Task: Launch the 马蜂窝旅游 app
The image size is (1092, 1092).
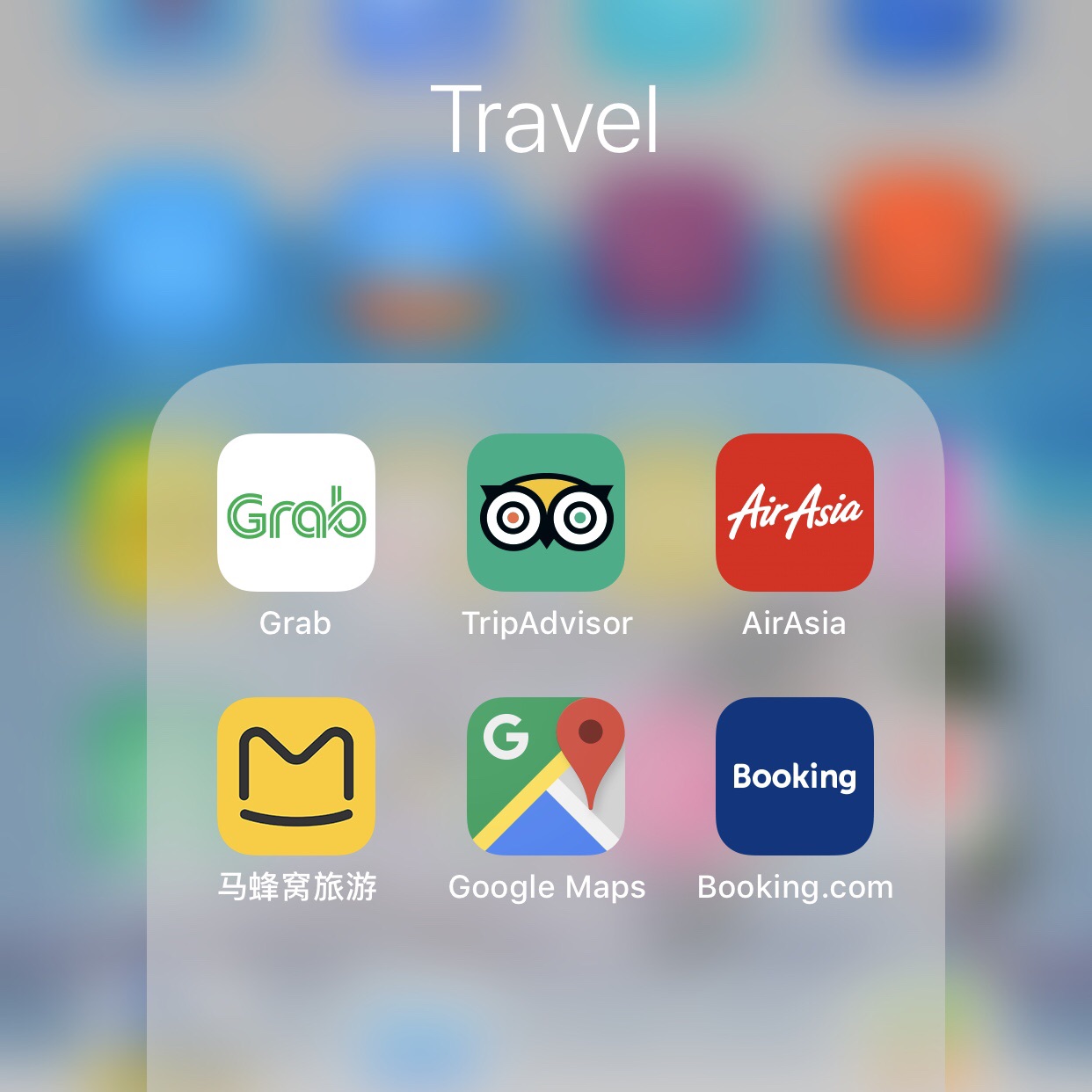Action: (x=295, y=776)
